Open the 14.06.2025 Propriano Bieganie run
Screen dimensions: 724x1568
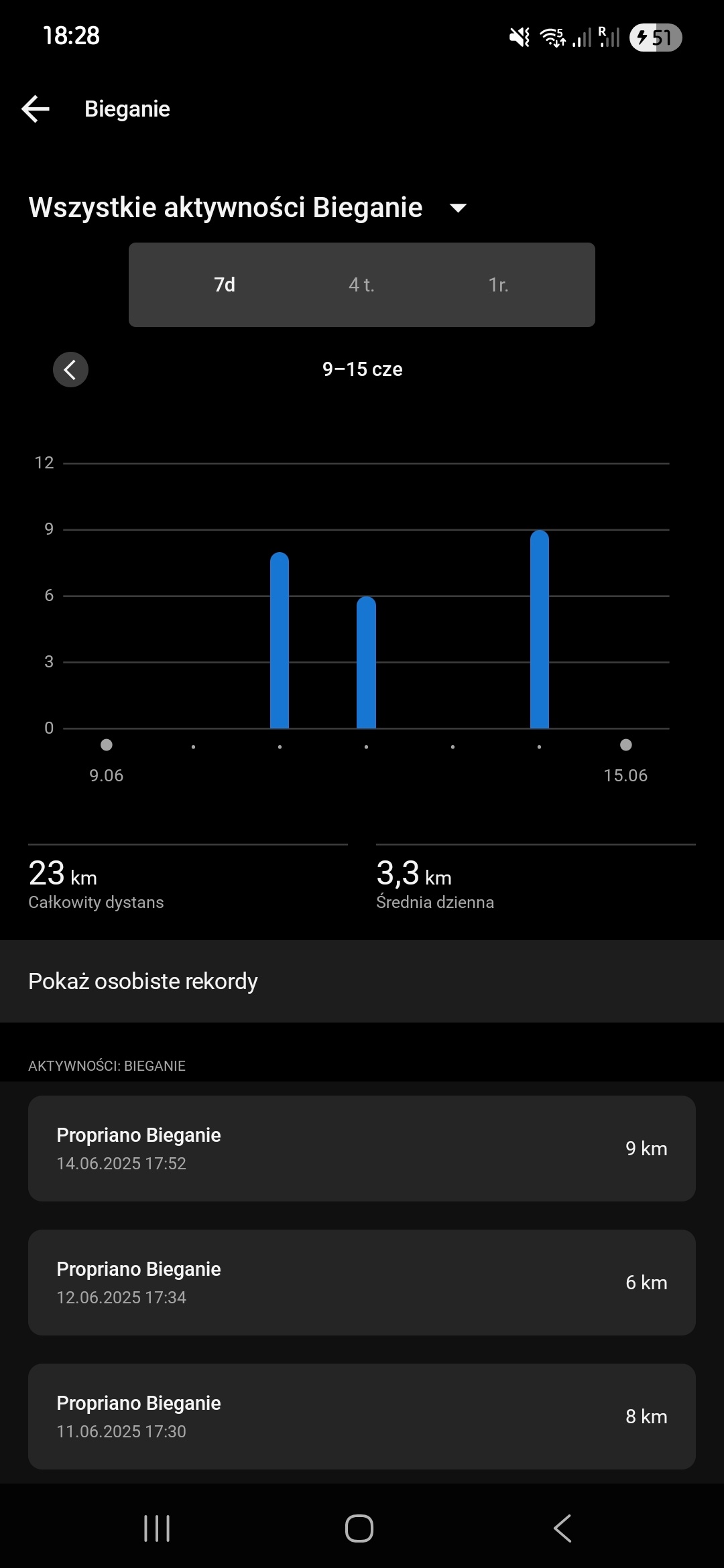[x=362, y=1149]
